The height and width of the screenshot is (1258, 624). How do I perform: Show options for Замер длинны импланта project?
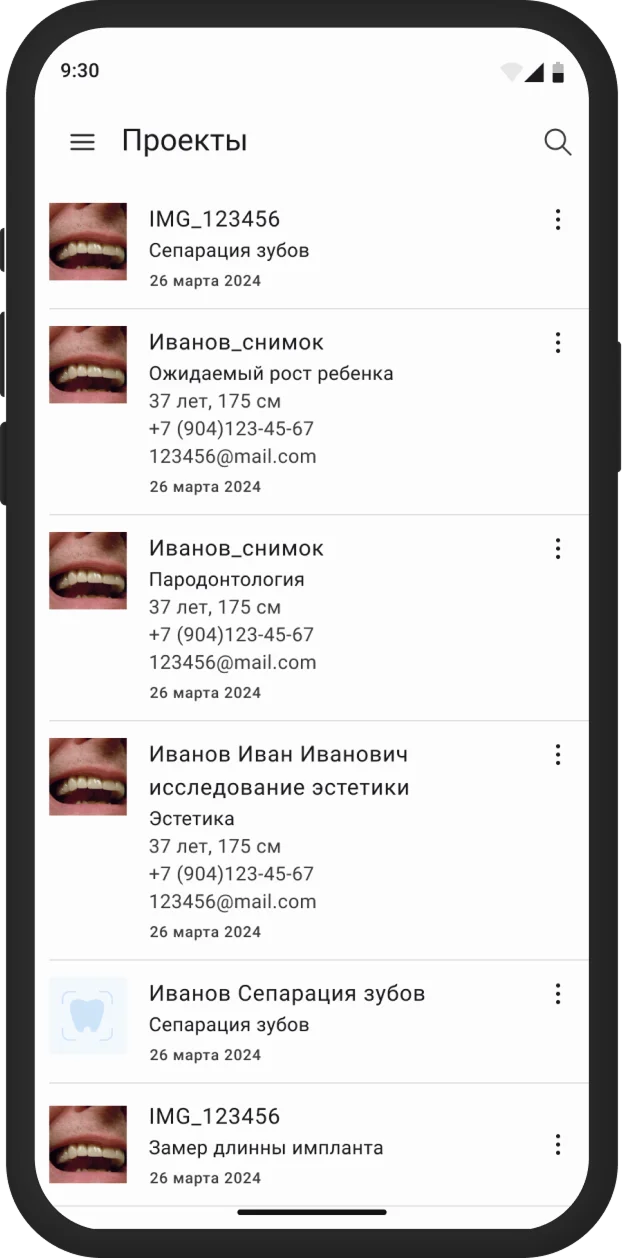(558, 1144)
